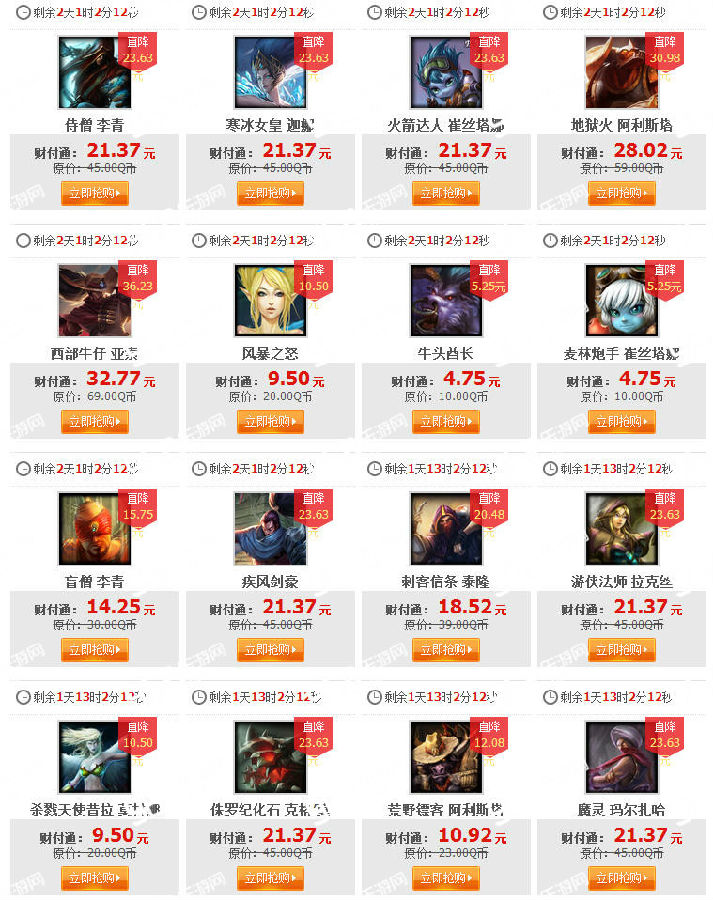Tap 立即抢购 for 侍僧 李青
The image size is (713, 900).
[x=95, y=194]
